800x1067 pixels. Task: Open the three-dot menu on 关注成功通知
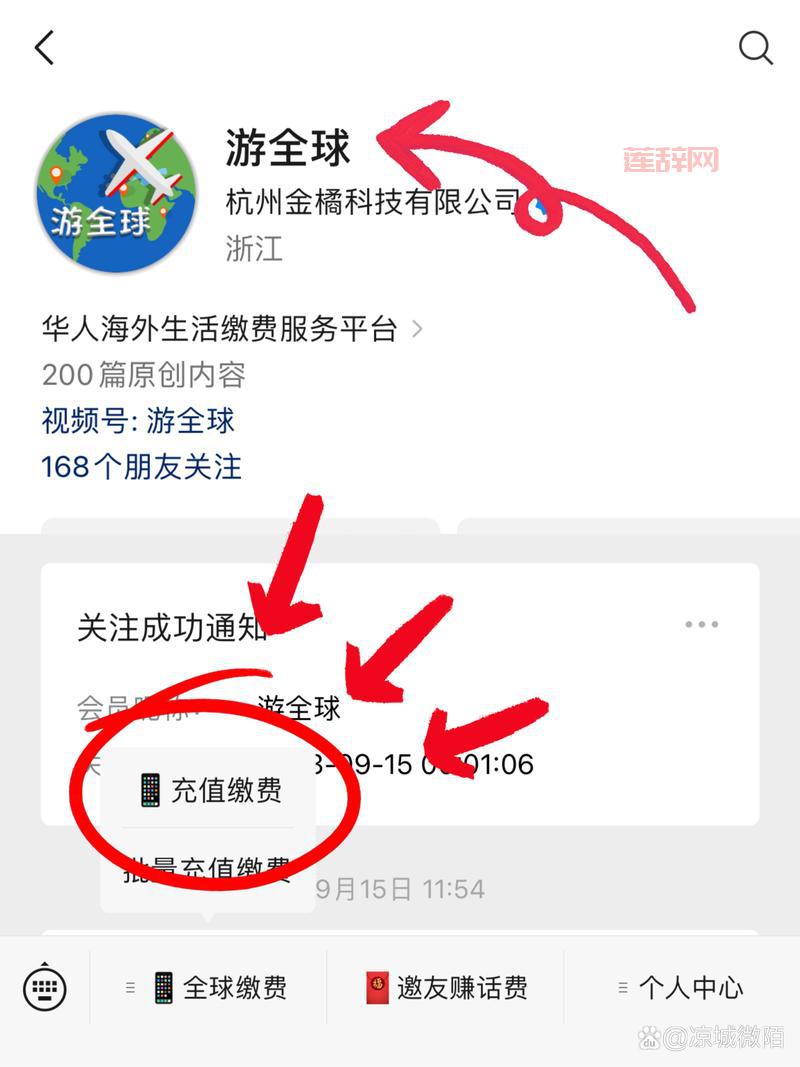[x=701, y=623]
